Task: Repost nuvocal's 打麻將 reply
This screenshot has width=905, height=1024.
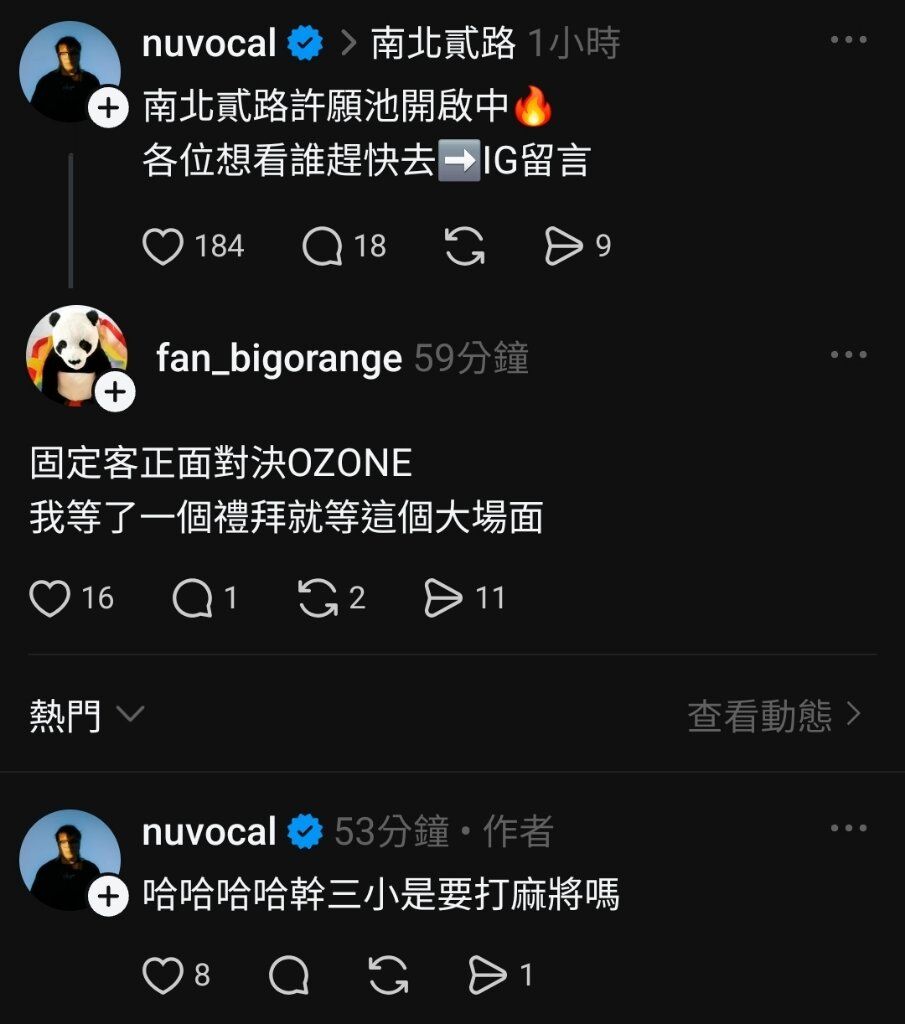Action: 389,975
